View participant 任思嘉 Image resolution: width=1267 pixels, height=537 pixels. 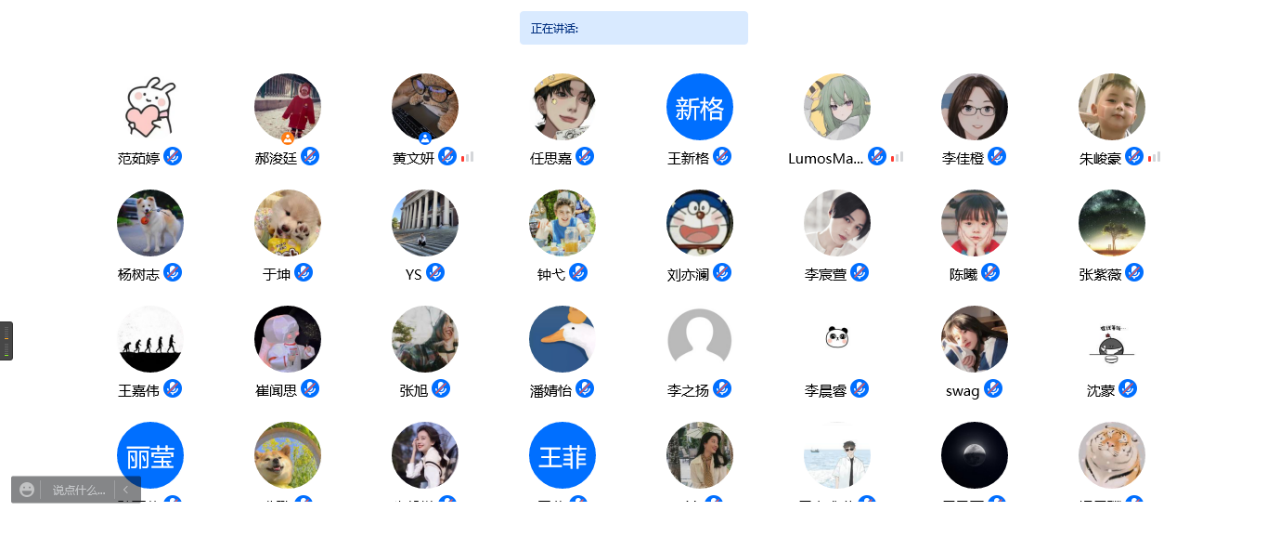click(562, 106)
